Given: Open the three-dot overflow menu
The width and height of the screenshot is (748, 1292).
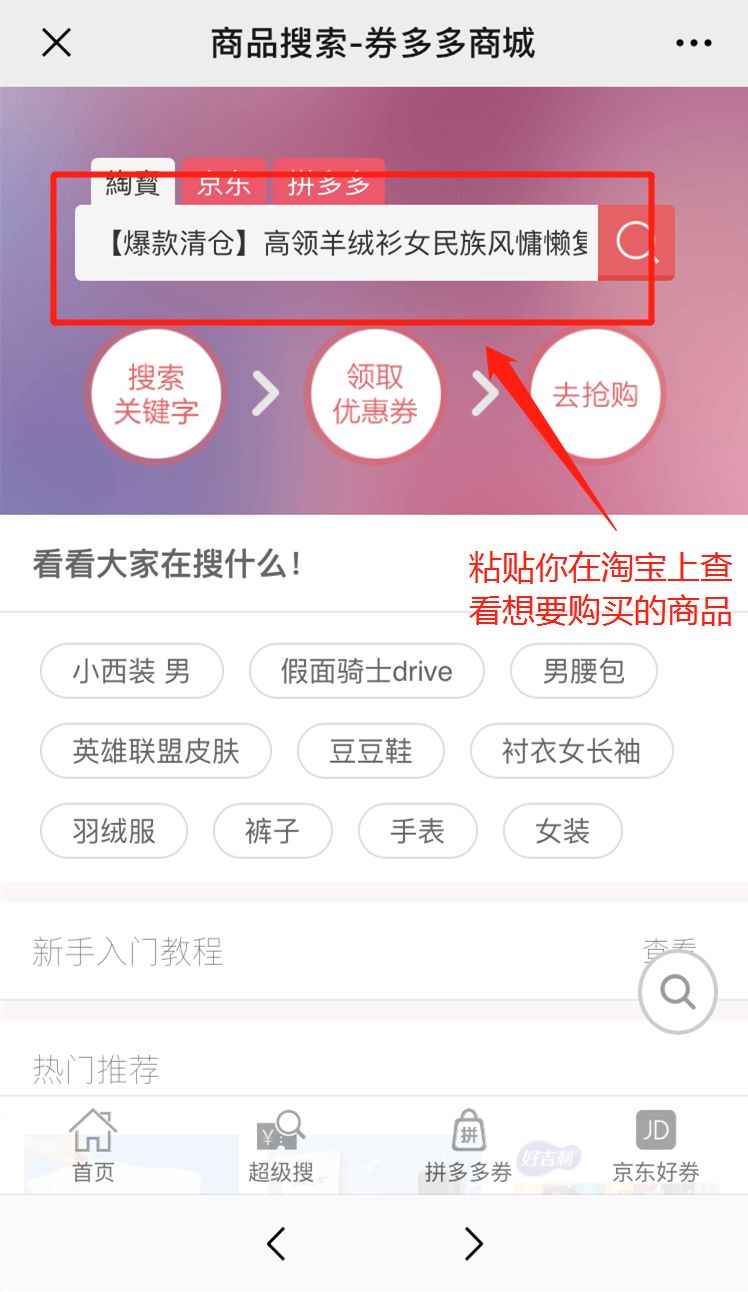Looking at the screenshot, I should click(693, 43).
